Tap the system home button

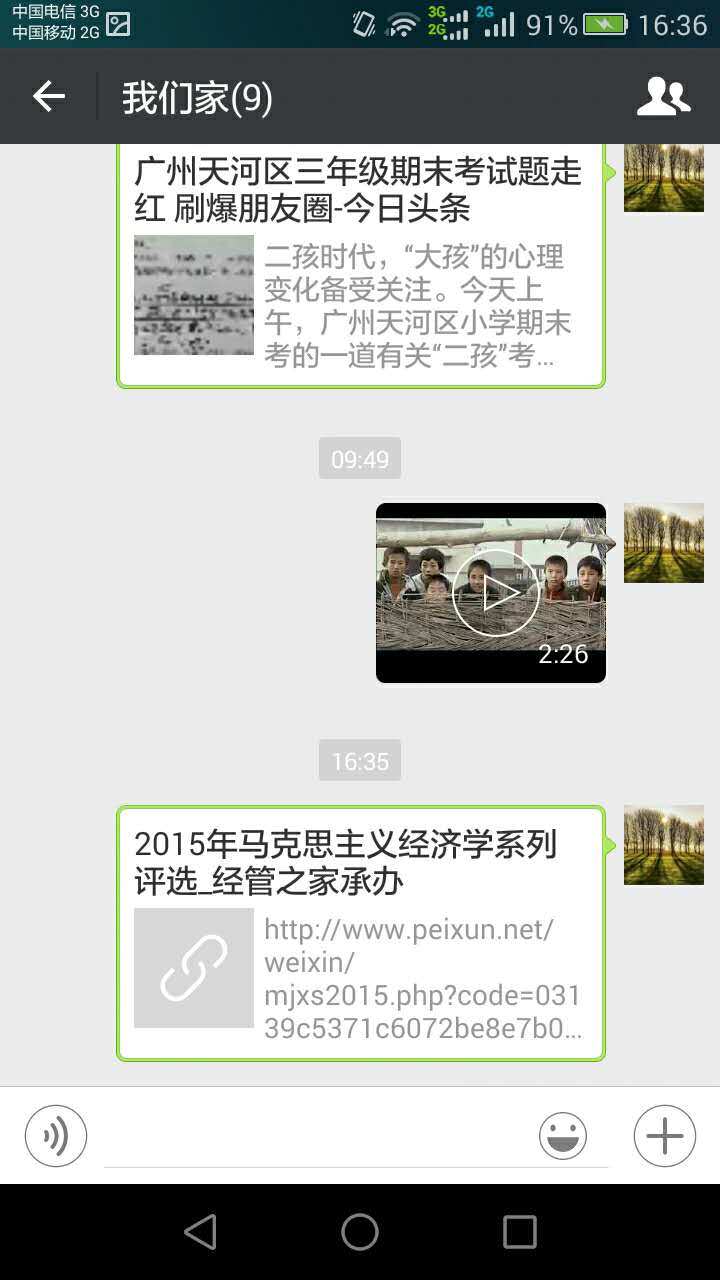click(x=360, y=1232)
